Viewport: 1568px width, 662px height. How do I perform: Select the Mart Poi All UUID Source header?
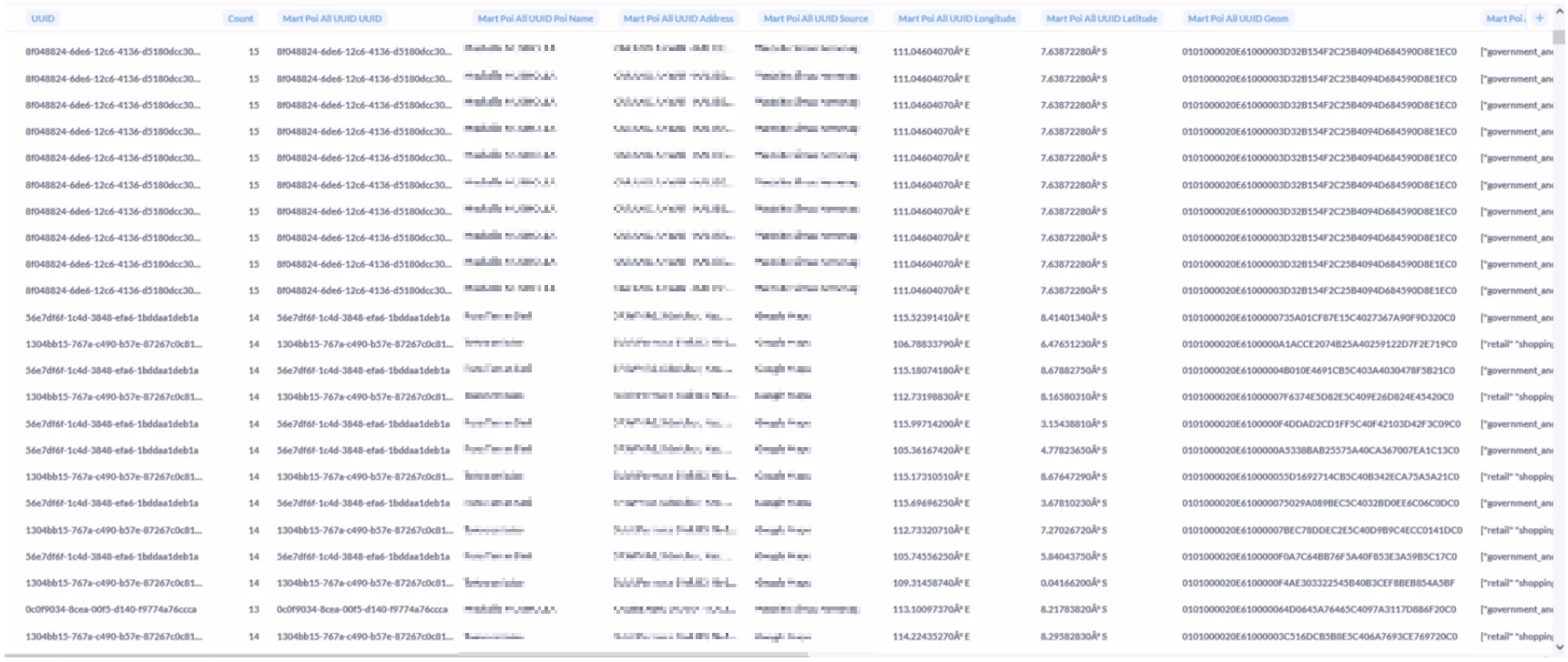click(x=815, y=18)
